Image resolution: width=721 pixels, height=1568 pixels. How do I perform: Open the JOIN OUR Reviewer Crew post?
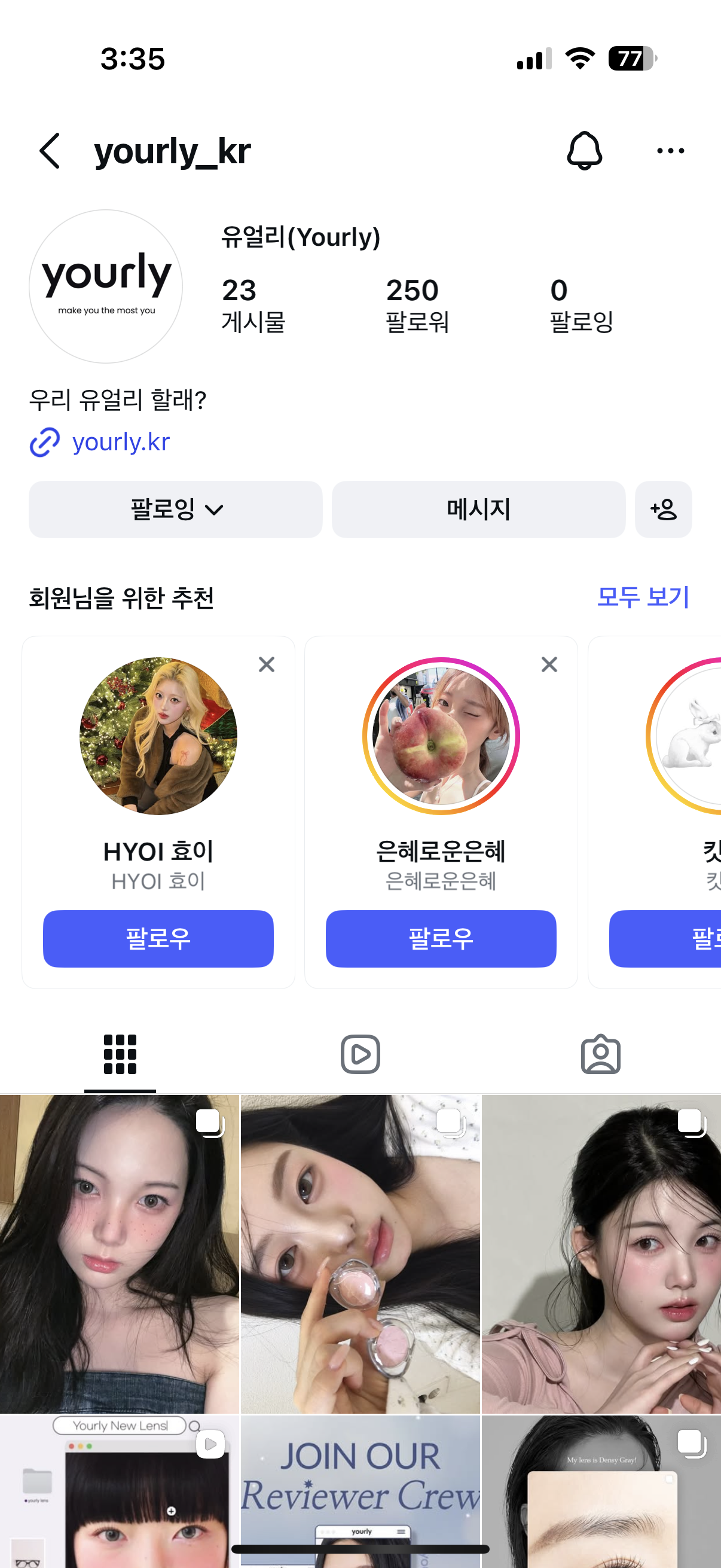coord(360,1491)
